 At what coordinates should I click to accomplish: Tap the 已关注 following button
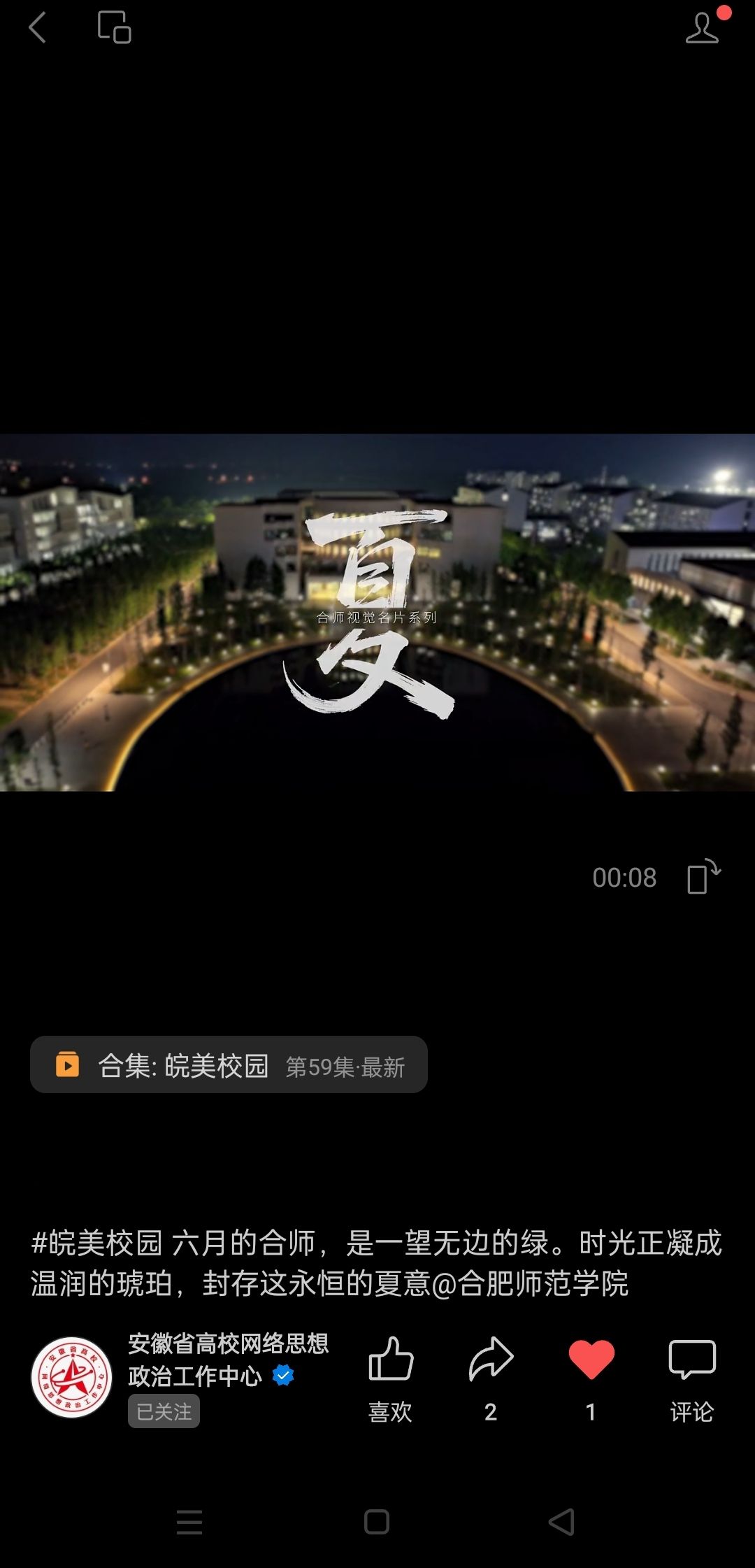[x=164, y=1411]
